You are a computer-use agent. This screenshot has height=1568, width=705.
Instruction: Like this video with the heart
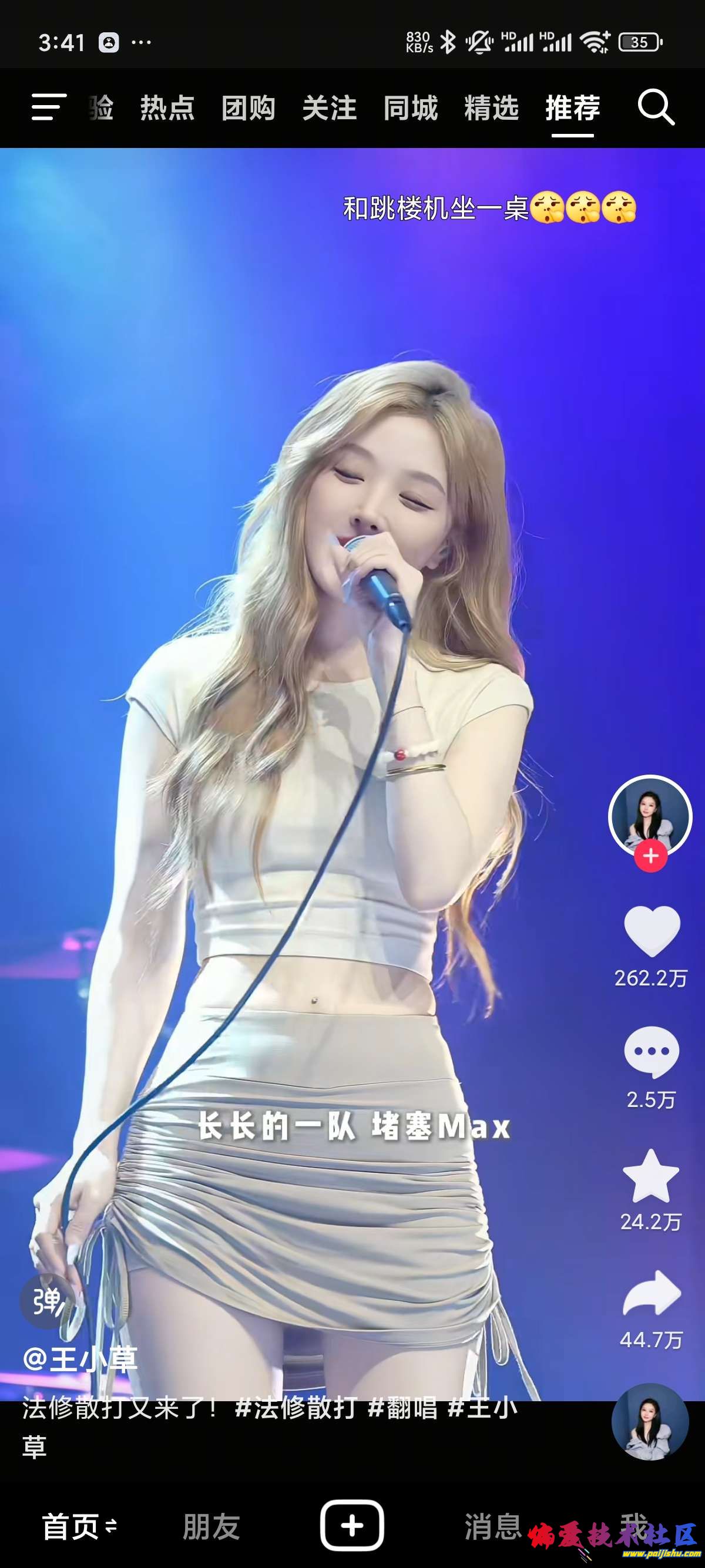pos(651,930)
